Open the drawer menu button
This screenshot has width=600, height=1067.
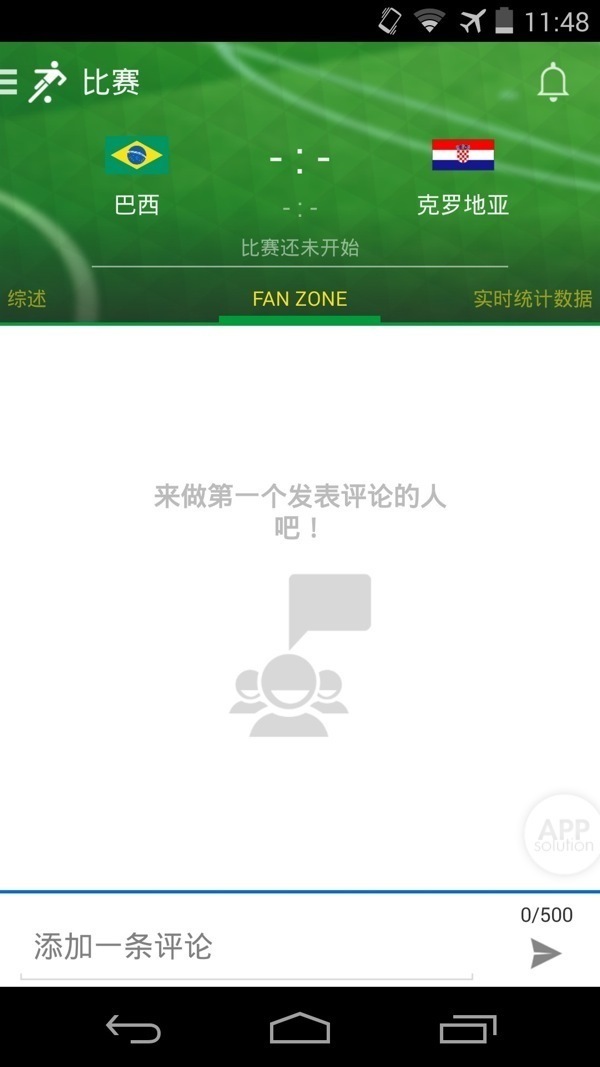coord(10,82)
